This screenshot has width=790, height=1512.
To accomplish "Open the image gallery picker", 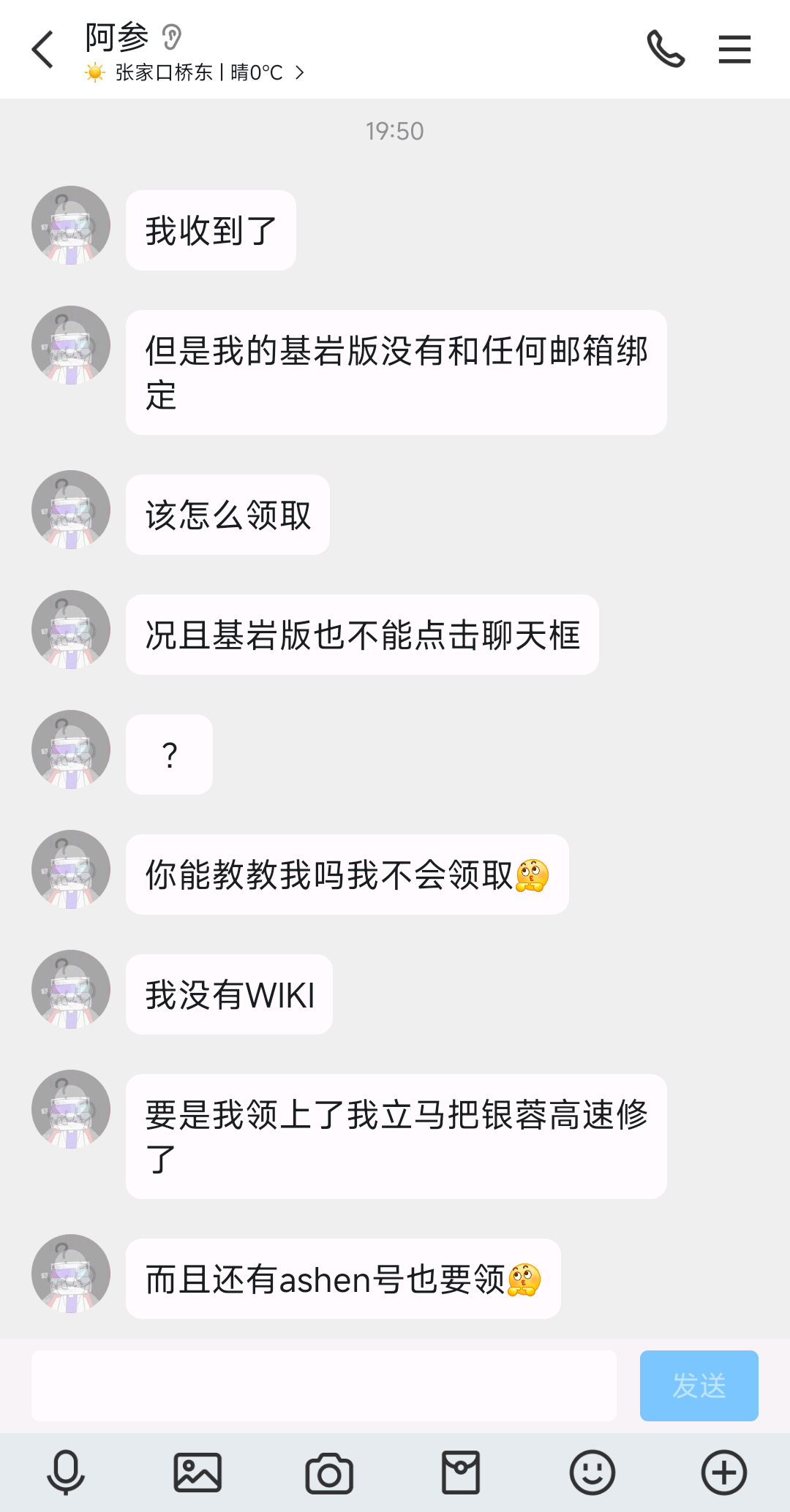I will (197, 1472).
